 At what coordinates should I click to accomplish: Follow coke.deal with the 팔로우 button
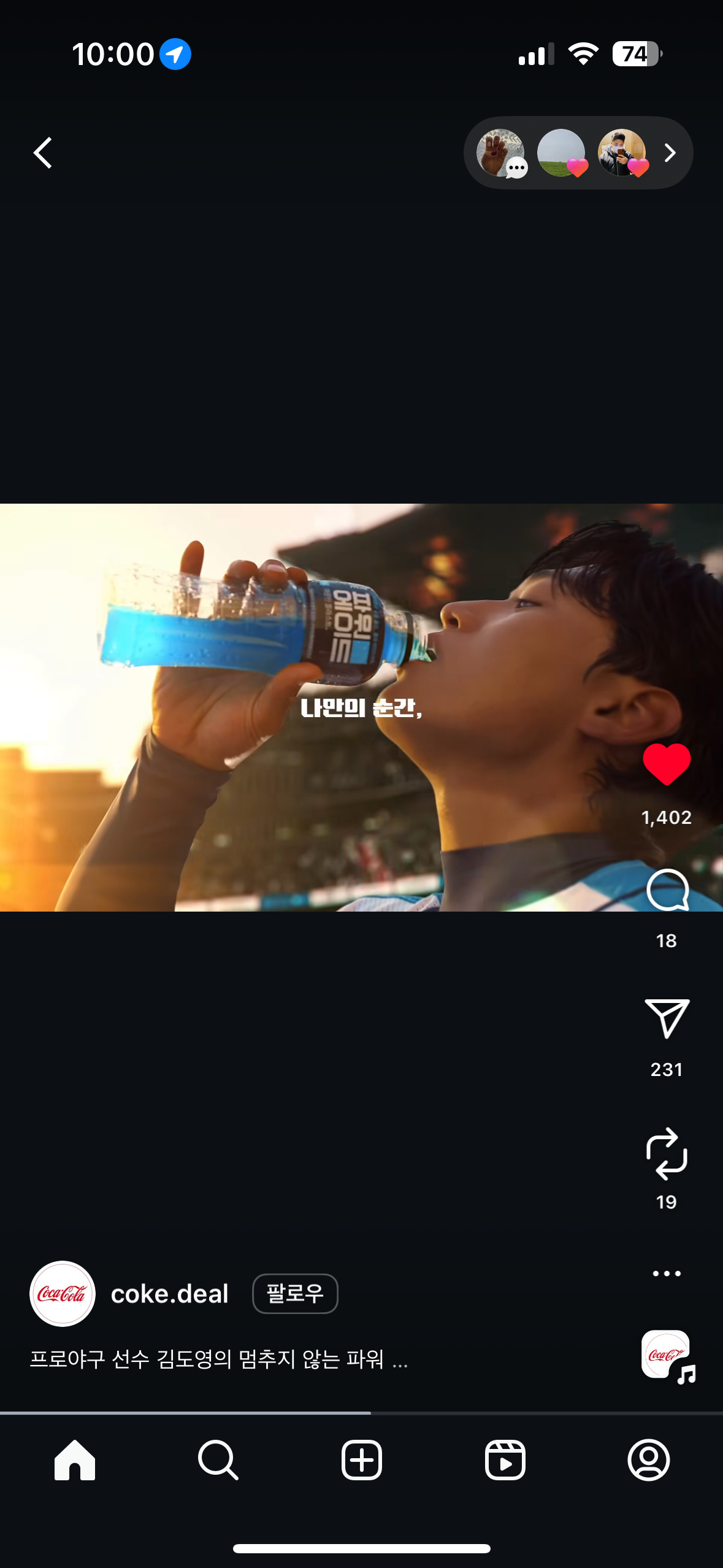295,1294
